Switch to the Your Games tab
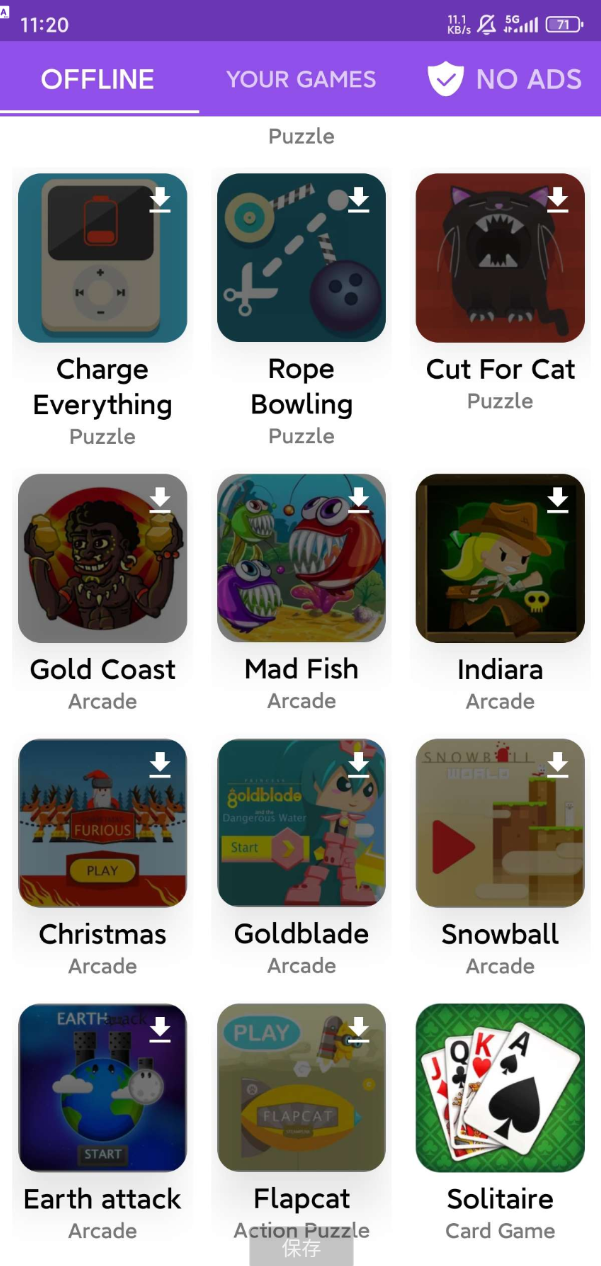Viewport: 601px width, 1266px height. pyautogui.click(x=300, y=79)
